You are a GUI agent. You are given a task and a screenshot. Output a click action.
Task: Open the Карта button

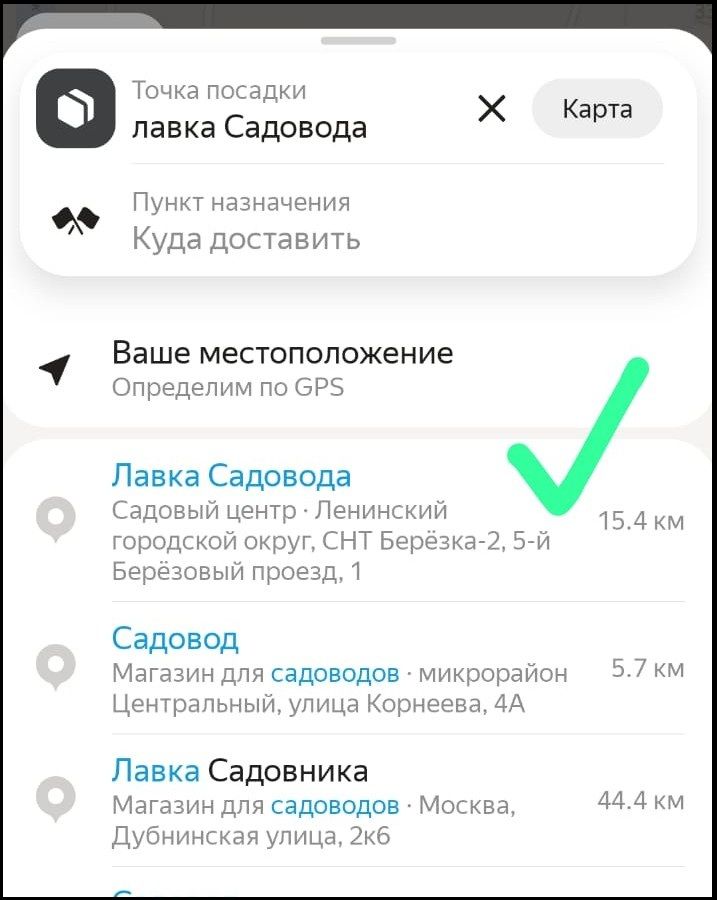click(597, 109)
